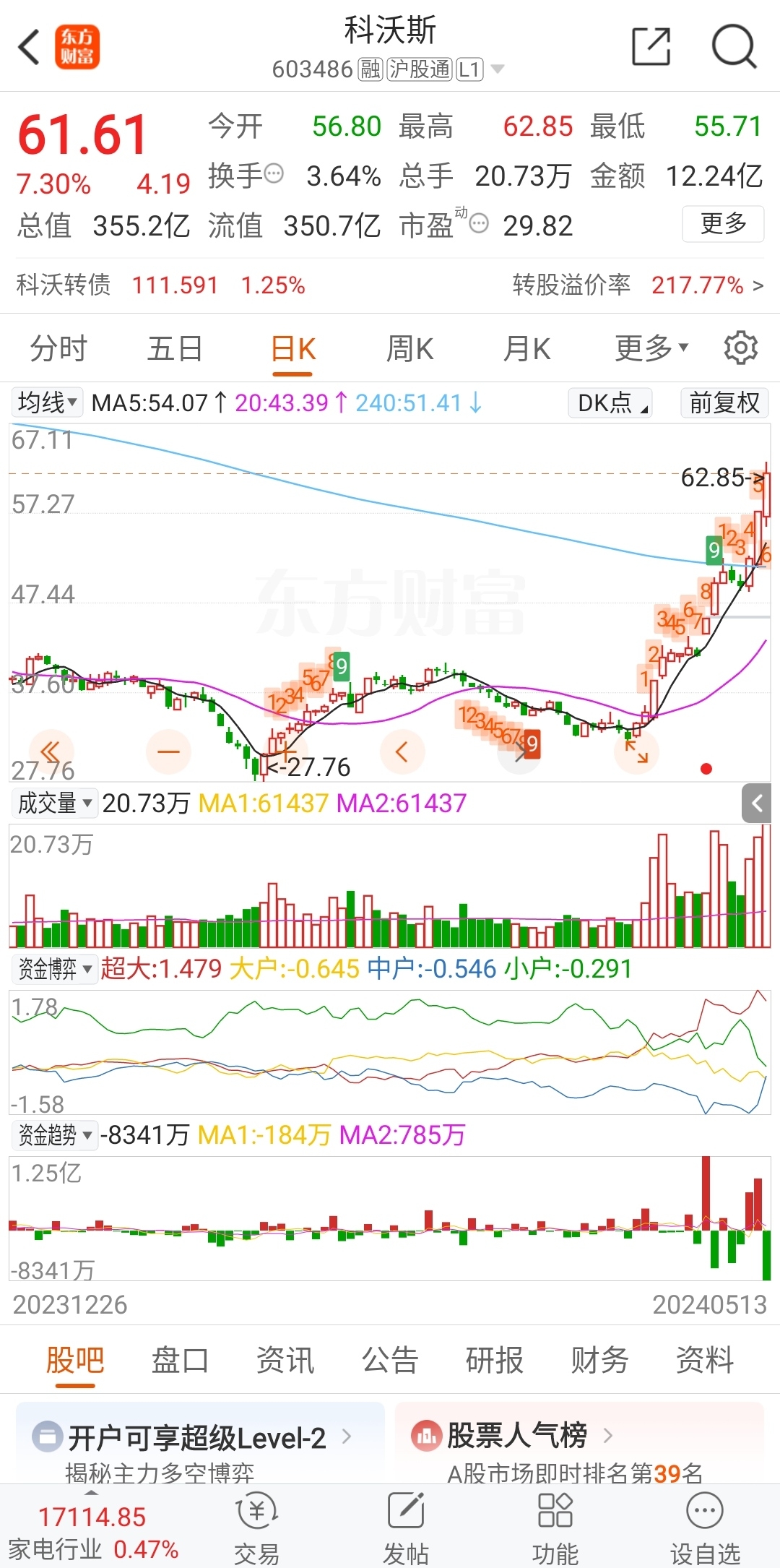The width and height of the screenshot is (780, 1568).
Task: Collapse volume panel with right-edge chevron toggle
Action: 758,804
